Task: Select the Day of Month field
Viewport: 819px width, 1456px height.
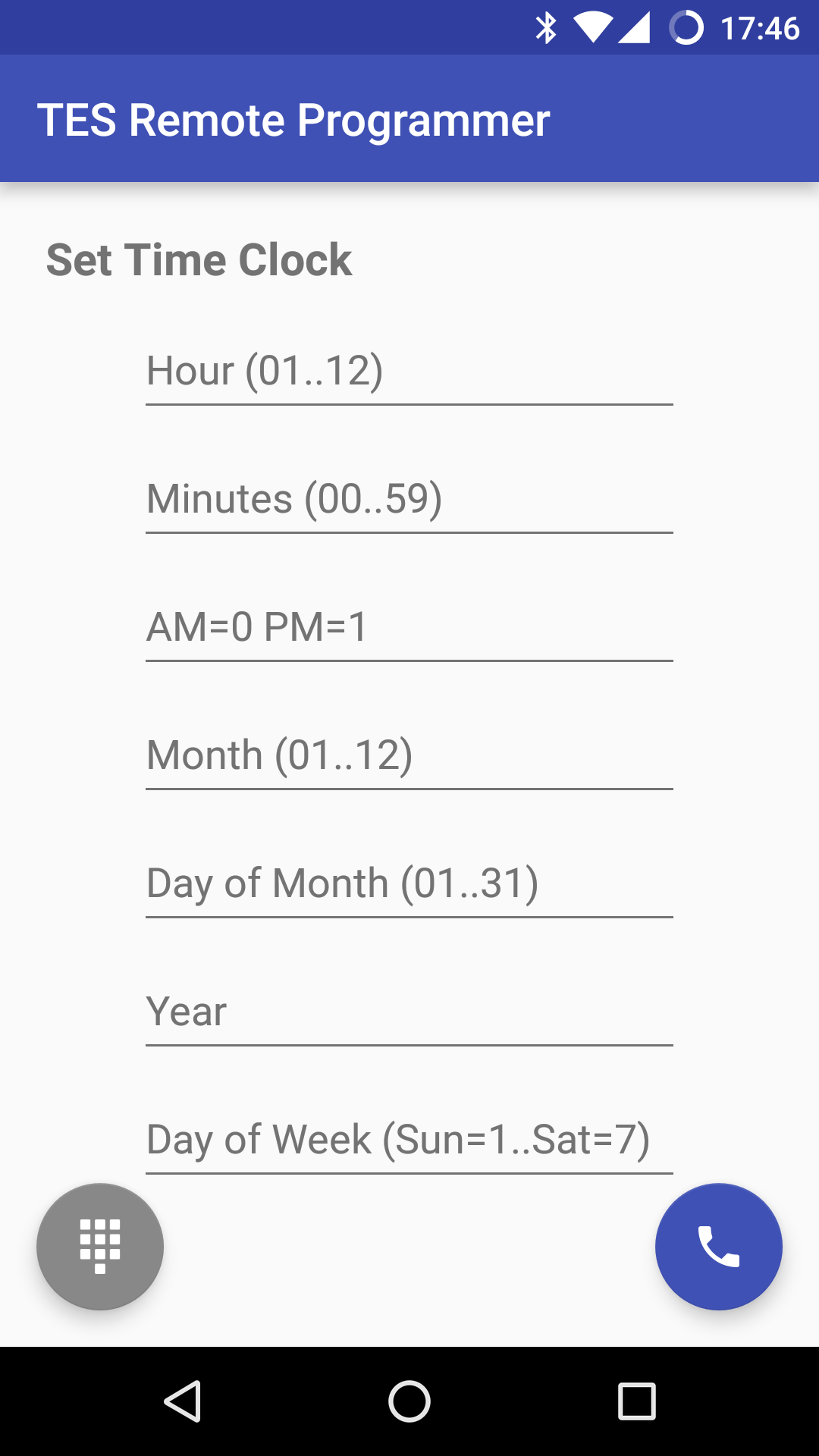Action: pos(409,884)
